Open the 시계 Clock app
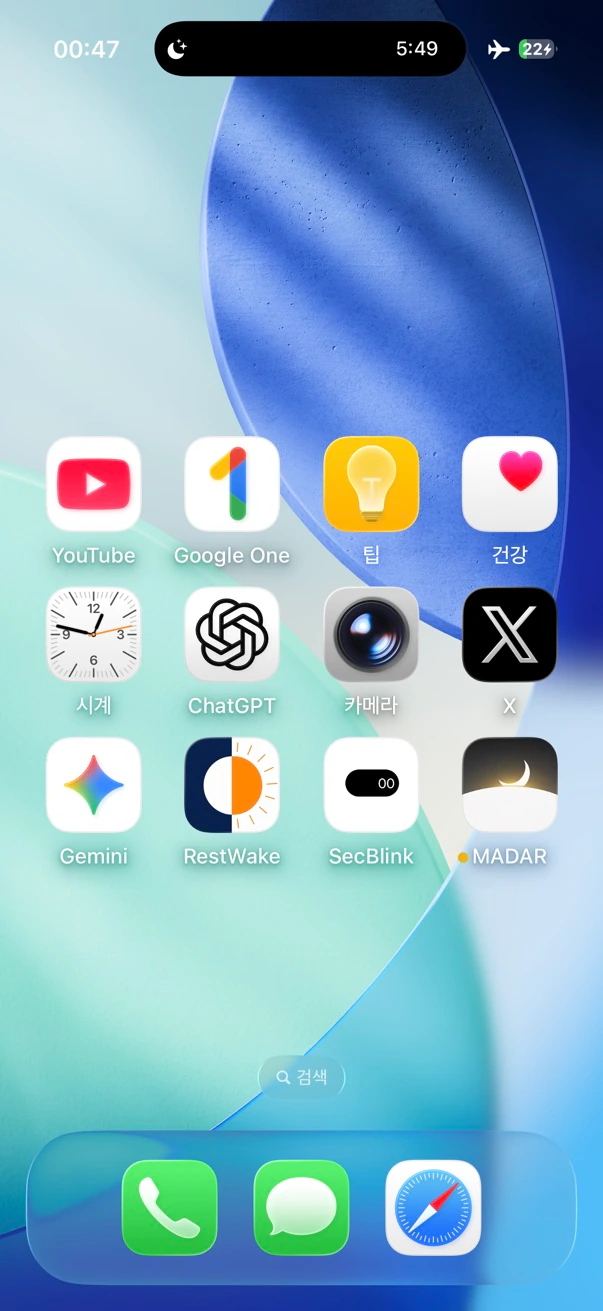Image resolution: width=603 pixels, height=1311 pixels. pyautogui.click(x=94, y=634)
